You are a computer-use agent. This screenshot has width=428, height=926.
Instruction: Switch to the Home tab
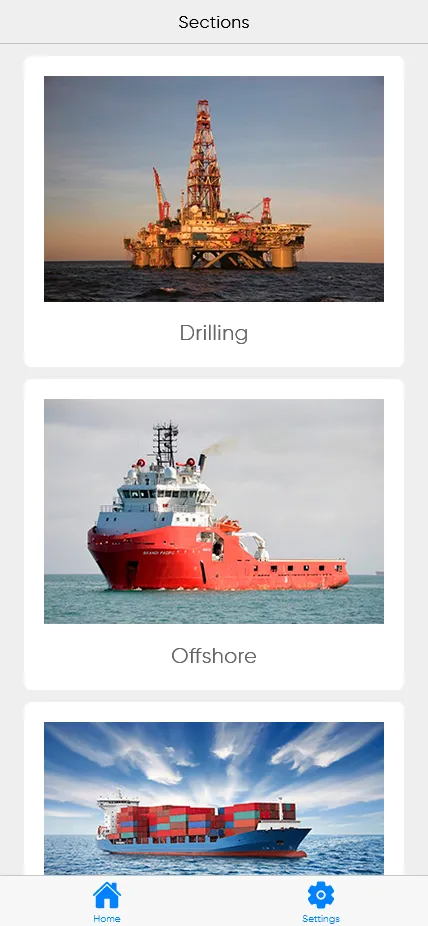107,902
